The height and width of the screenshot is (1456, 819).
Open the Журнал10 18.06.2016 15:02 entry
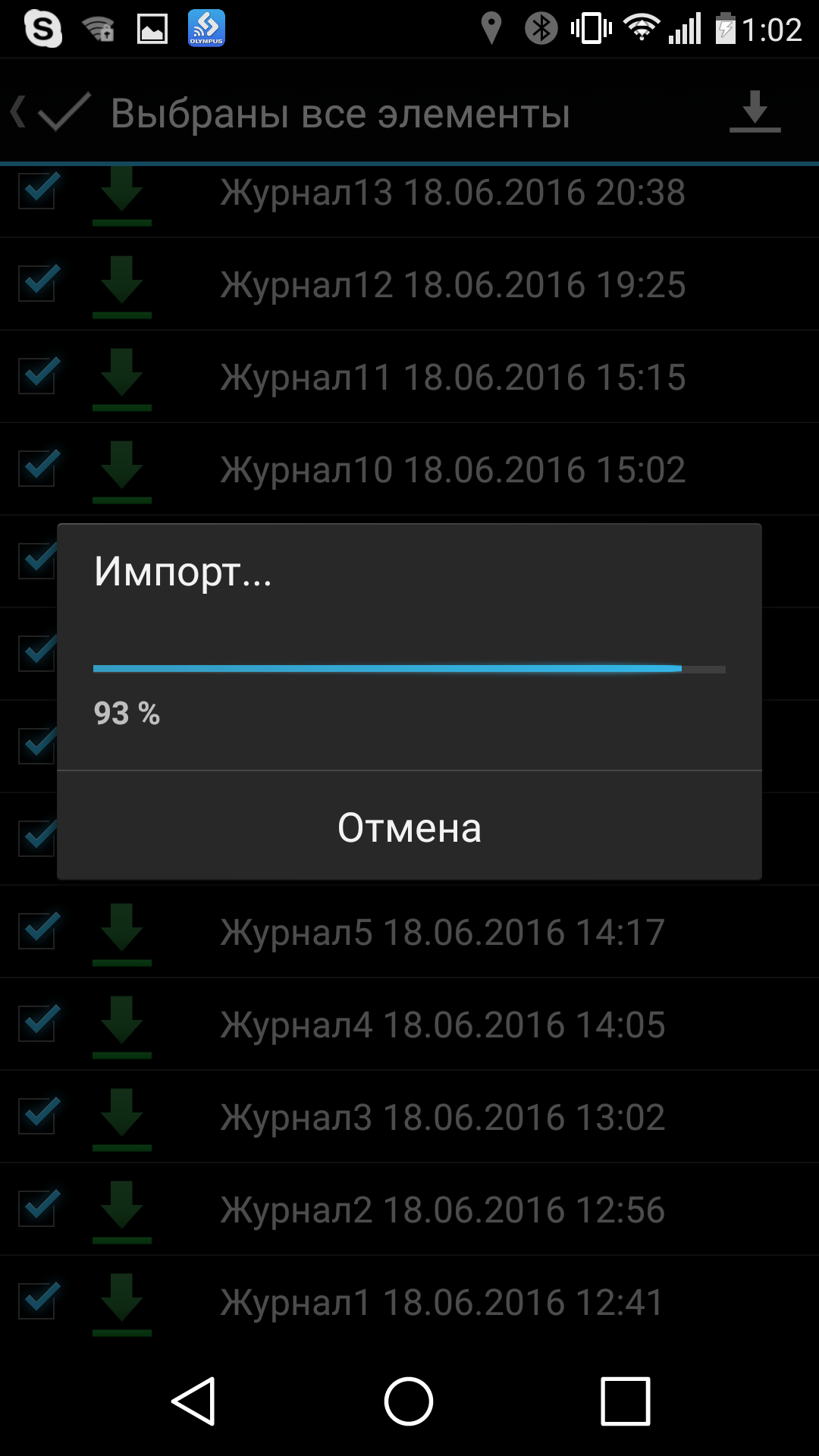click(x=453, y=469)
